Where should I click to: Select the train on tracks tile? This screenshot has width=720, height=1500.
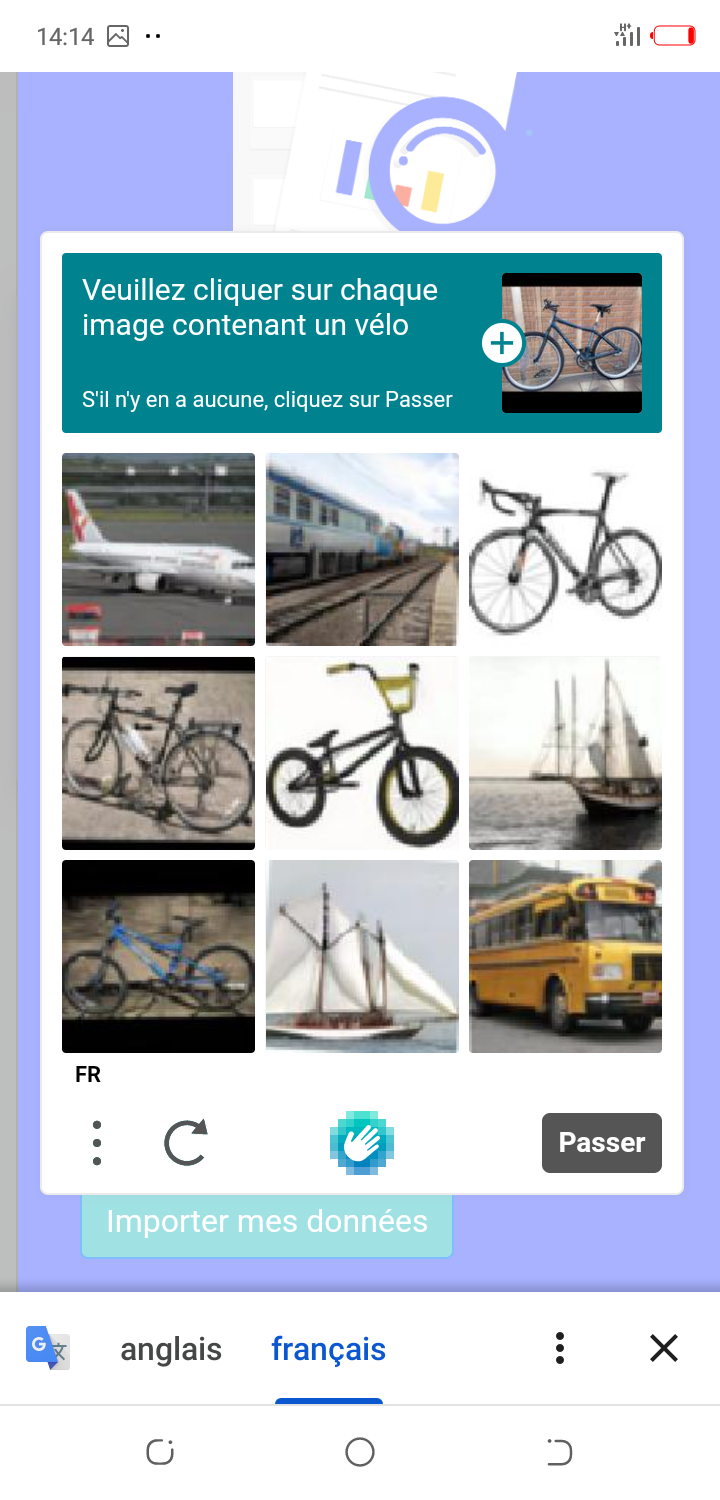click(362, 549)
